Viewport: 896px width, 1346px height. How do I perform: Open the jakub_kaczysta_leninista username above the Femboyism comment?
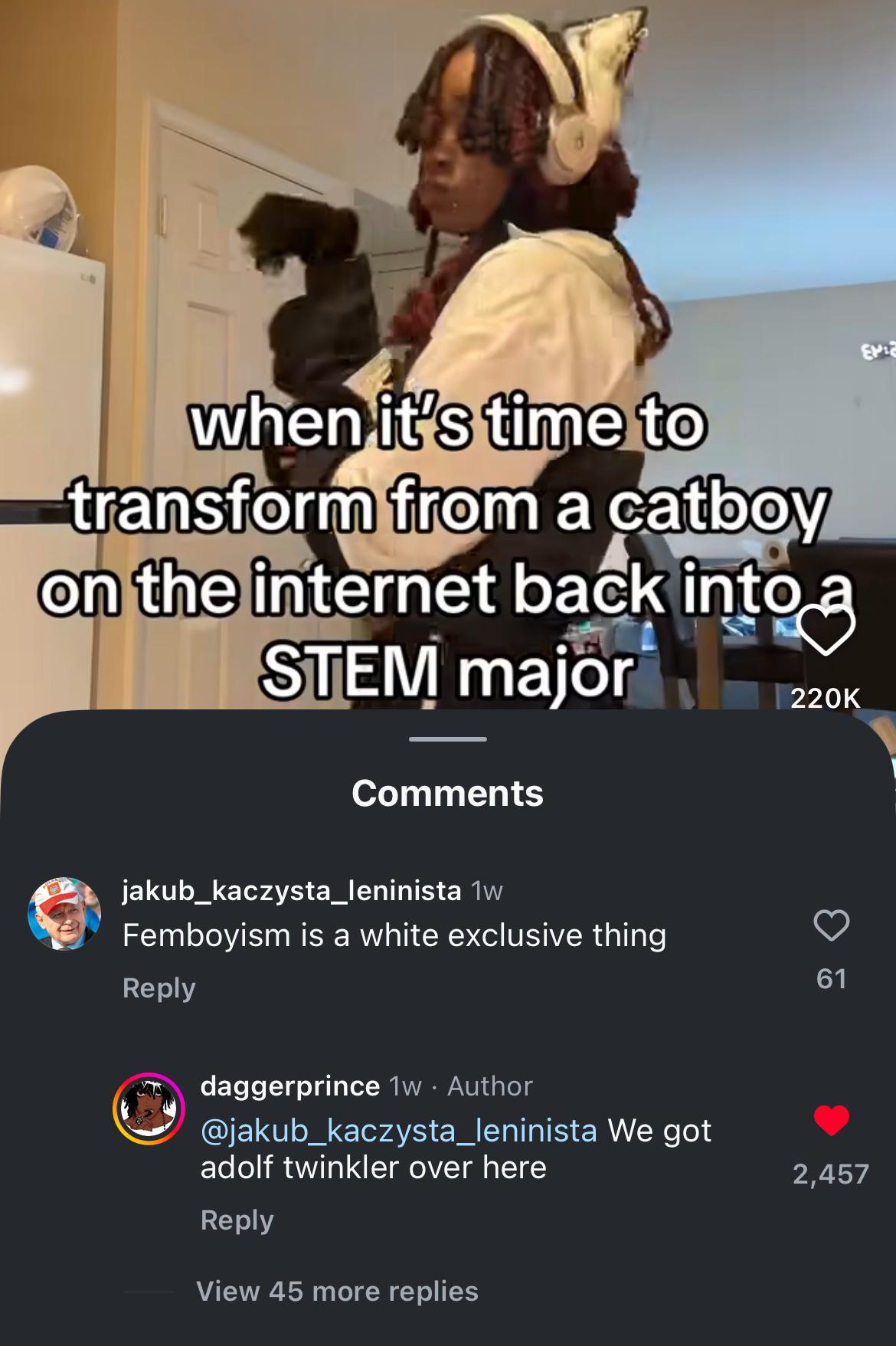[291, 891]
